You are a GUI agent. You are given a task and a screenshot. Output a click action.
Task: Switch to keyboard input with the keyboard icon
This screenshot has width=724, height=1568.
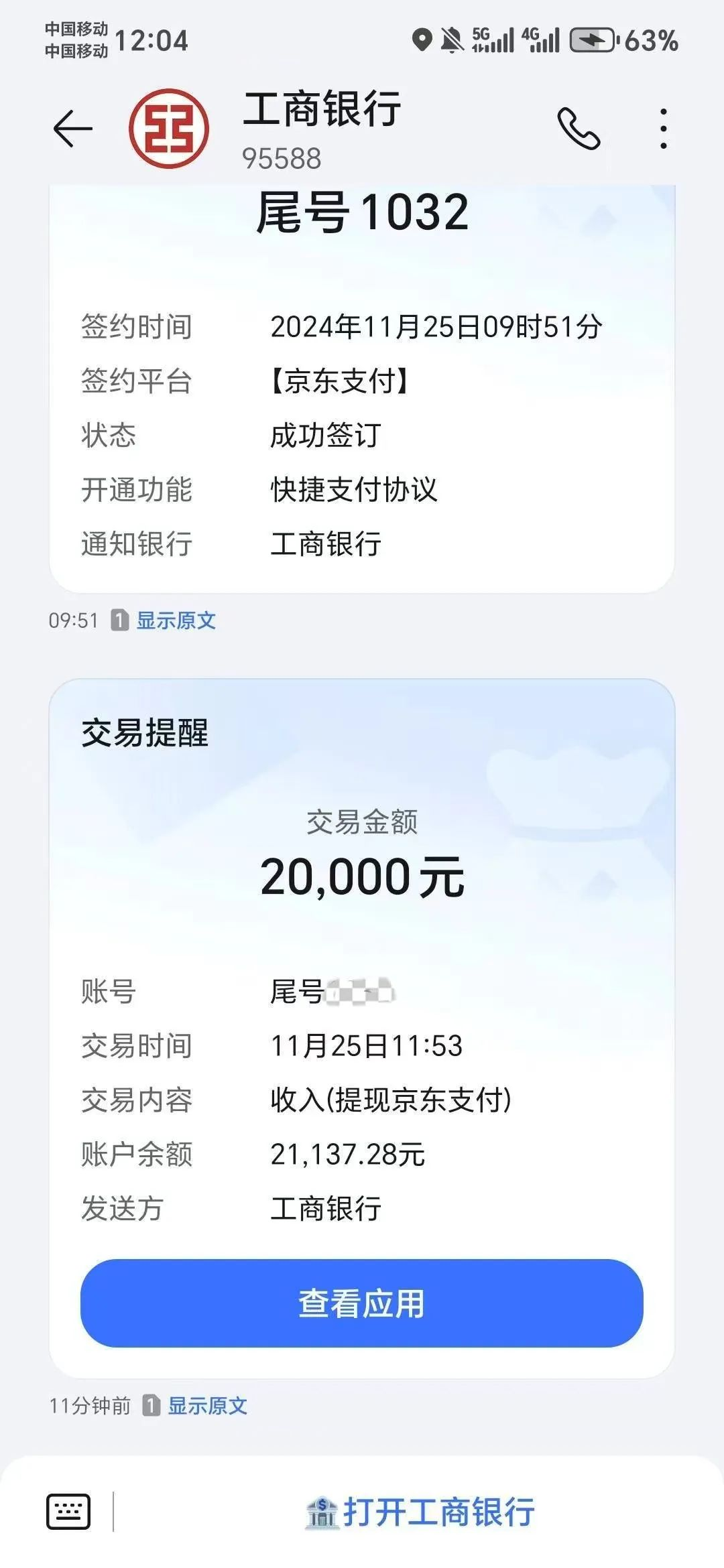[68, 1512]
